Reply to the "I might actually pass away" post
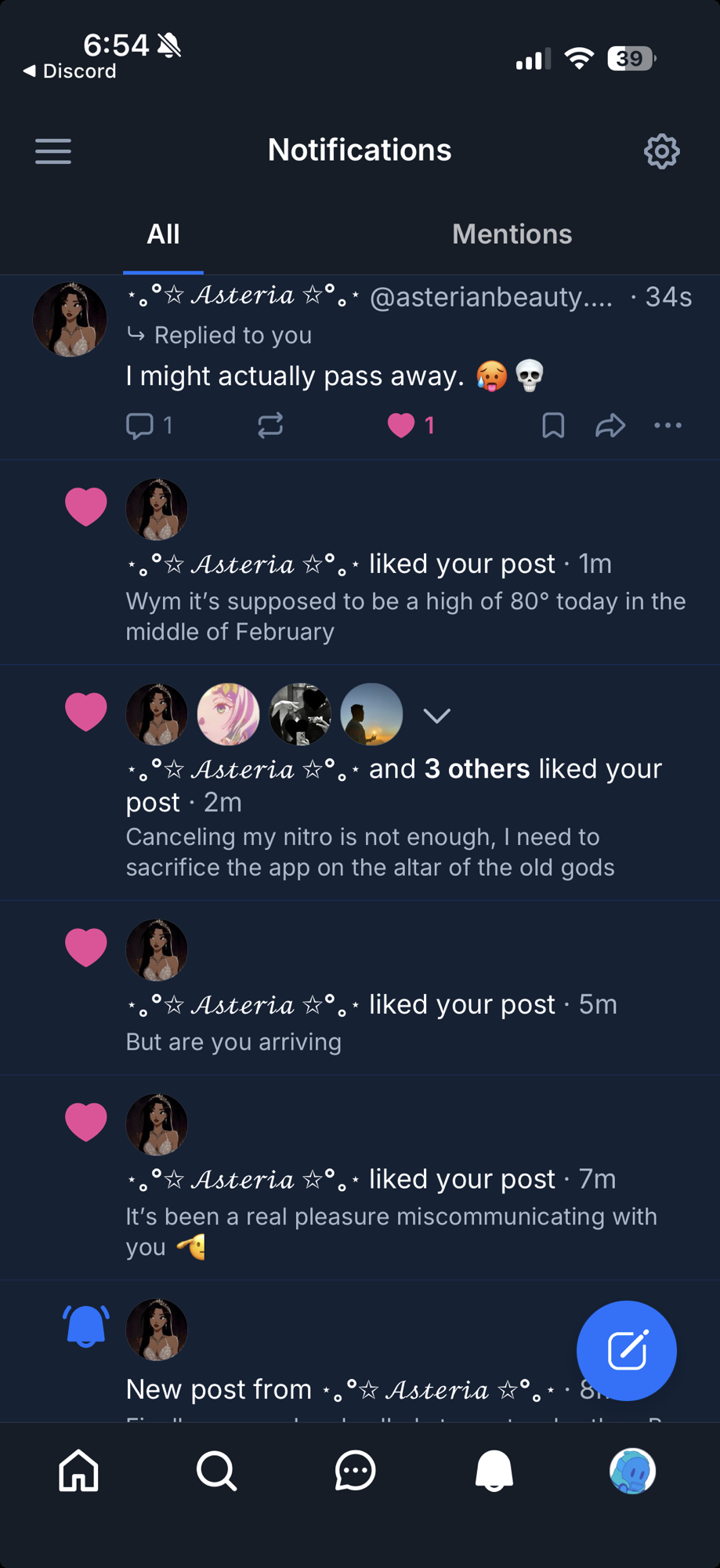This screenshot has height=1568, width=720. click(x=140, y=426)
